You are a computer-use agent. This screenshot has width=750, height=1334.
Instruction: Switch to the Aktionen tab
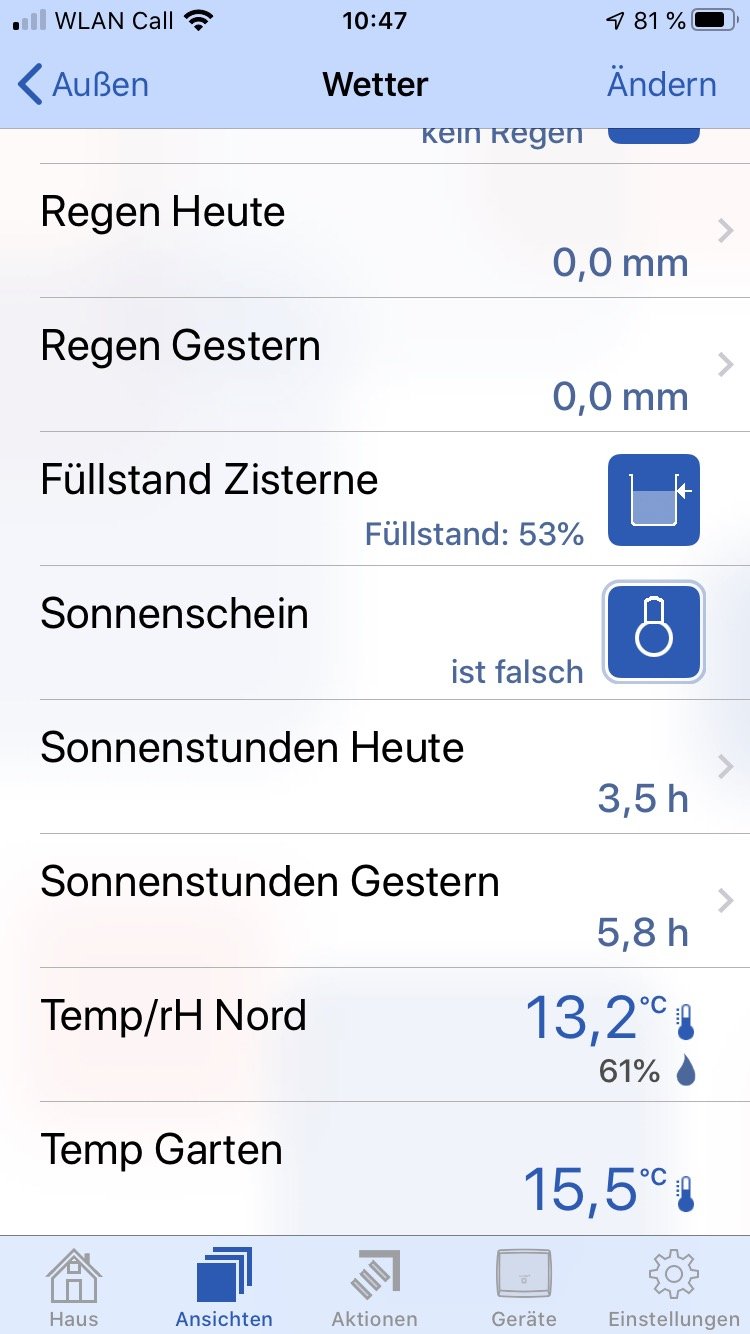click(375, 1287)
